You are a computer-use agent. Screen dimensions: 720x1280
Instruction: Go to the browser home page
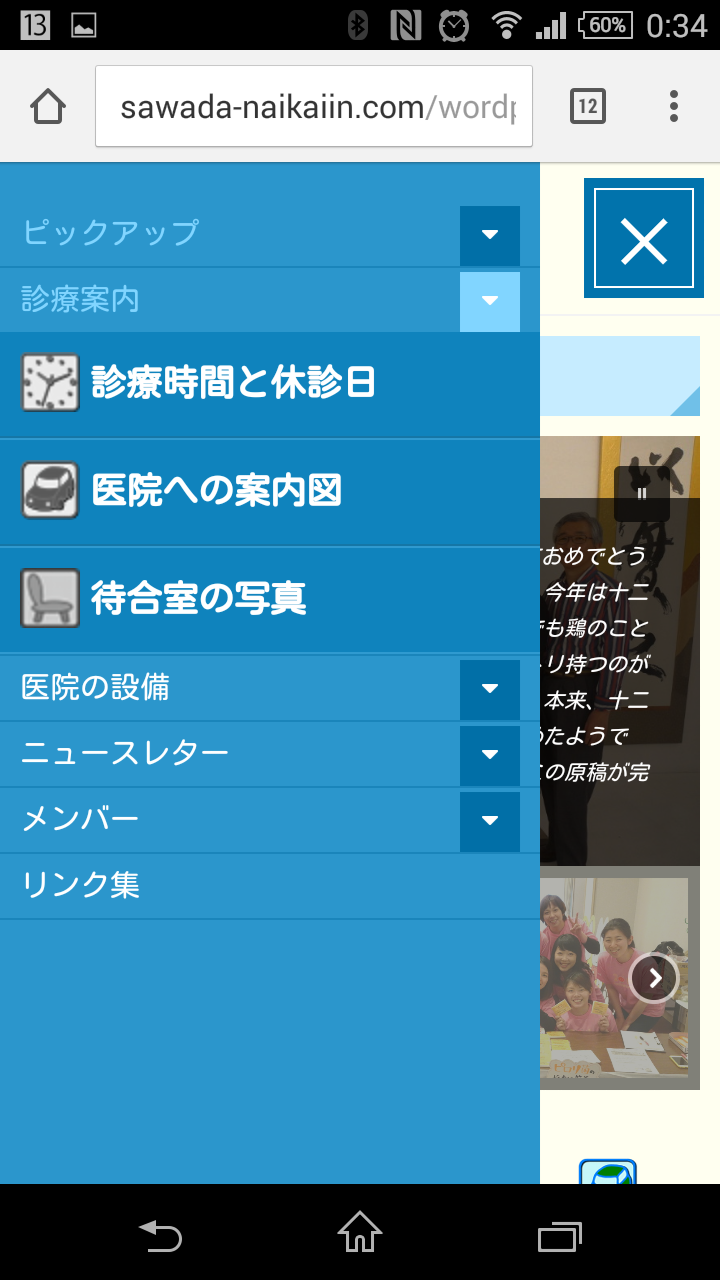point(48,106)
